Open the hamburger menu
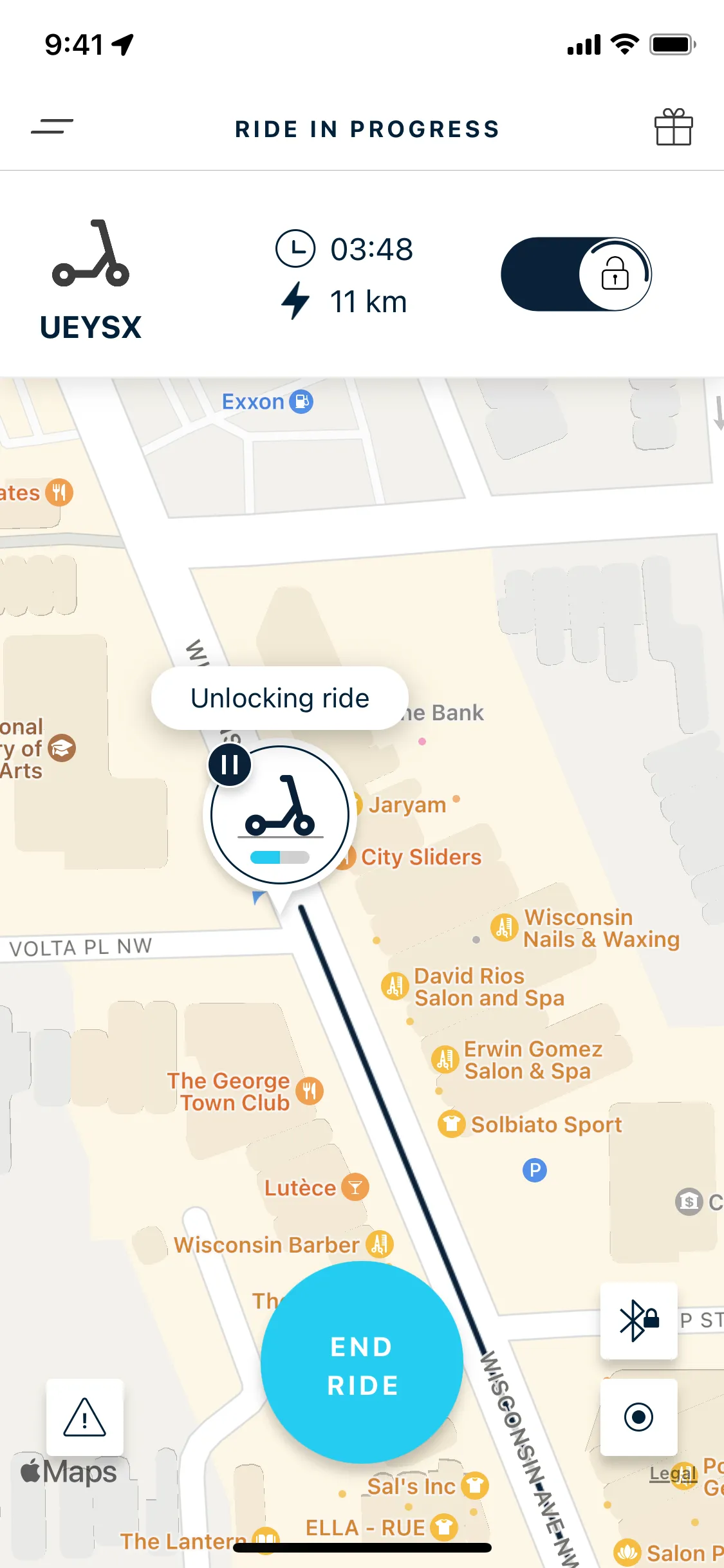Image resolution: width=724 pixels, height=1568 pixels. [52, 127]
